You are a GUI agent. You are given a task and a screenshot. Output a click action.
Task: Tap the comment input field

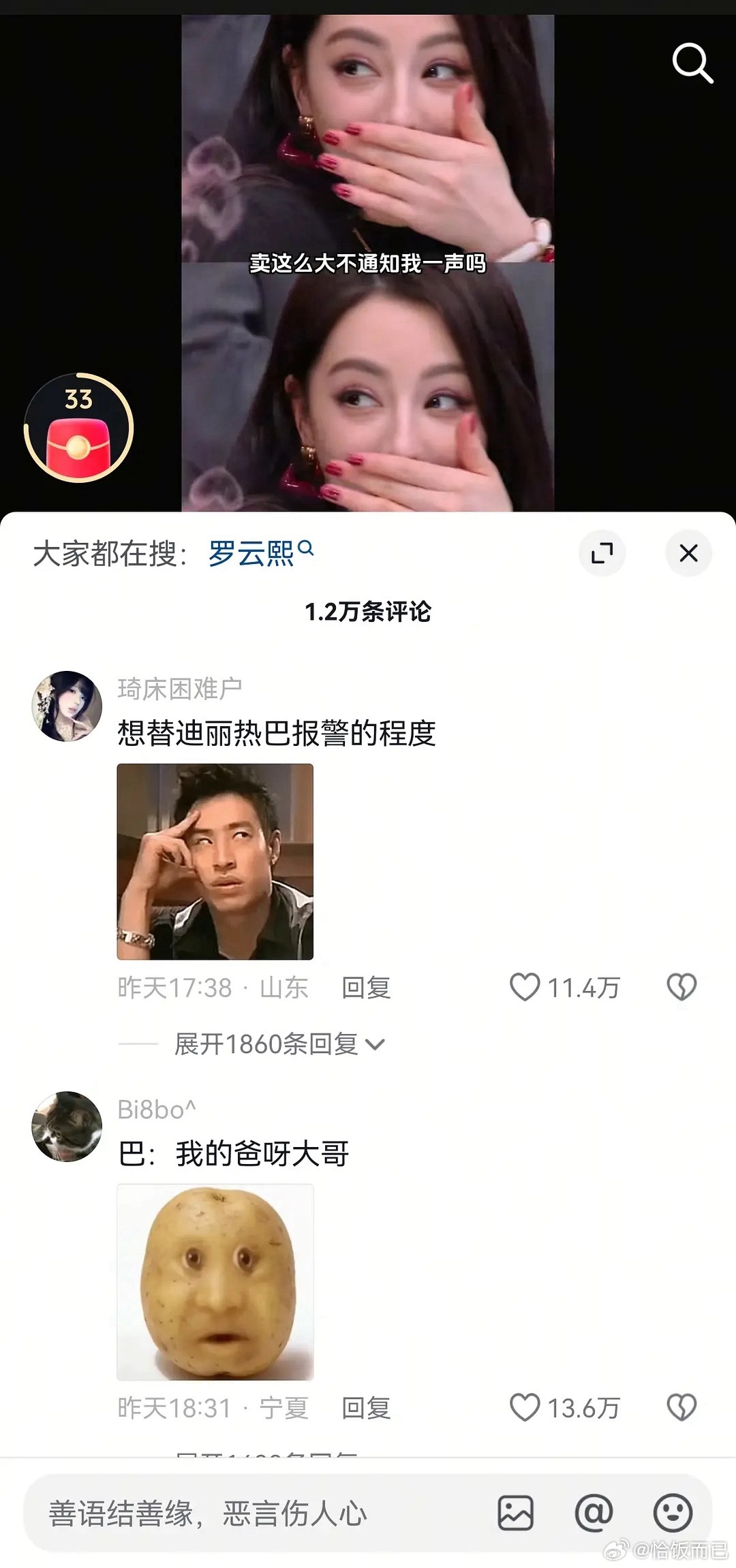(239, 1511)
